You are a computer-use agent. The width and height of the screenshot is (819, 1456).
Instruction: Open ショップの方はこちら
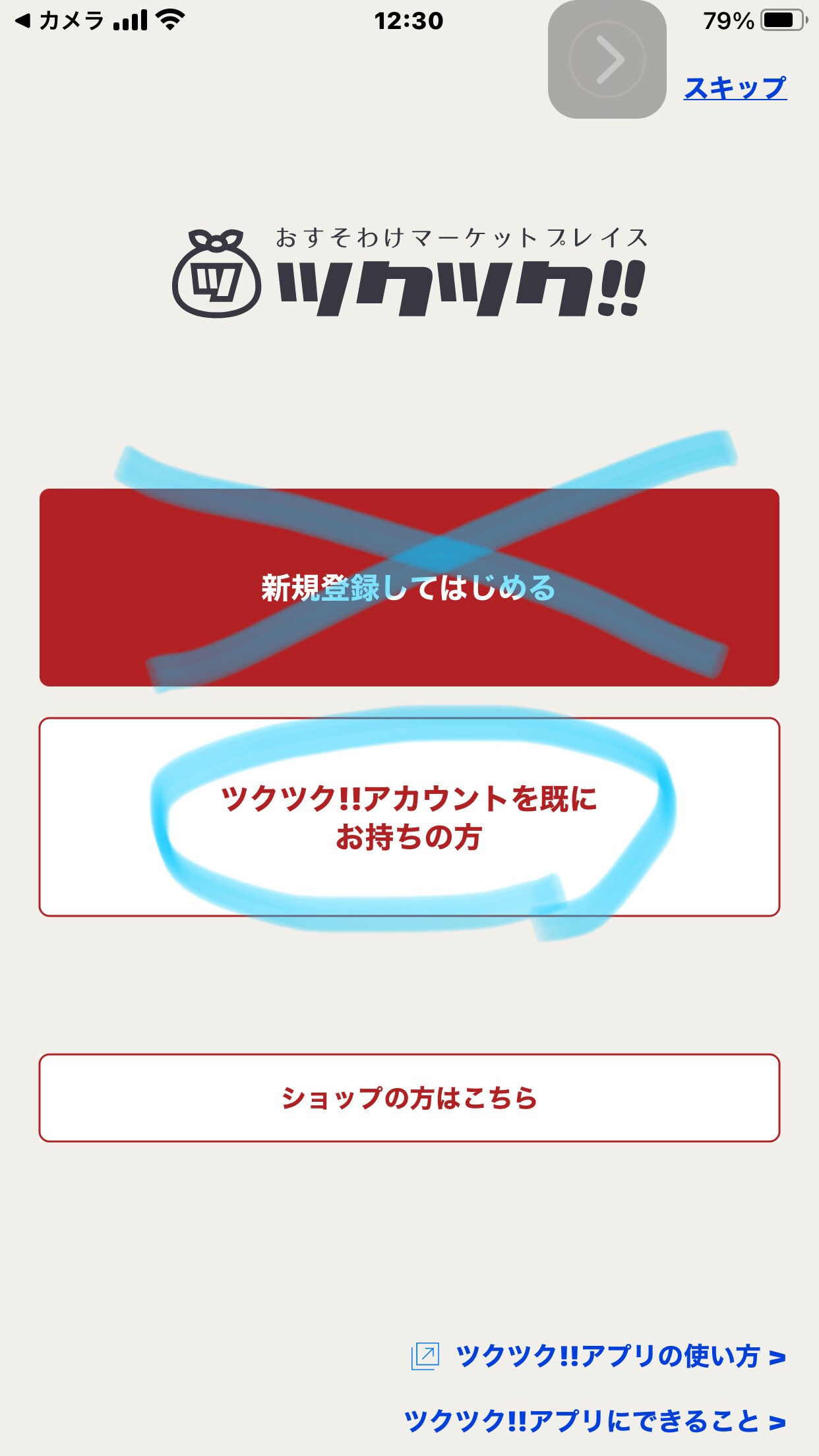(x=409, y=1098)
